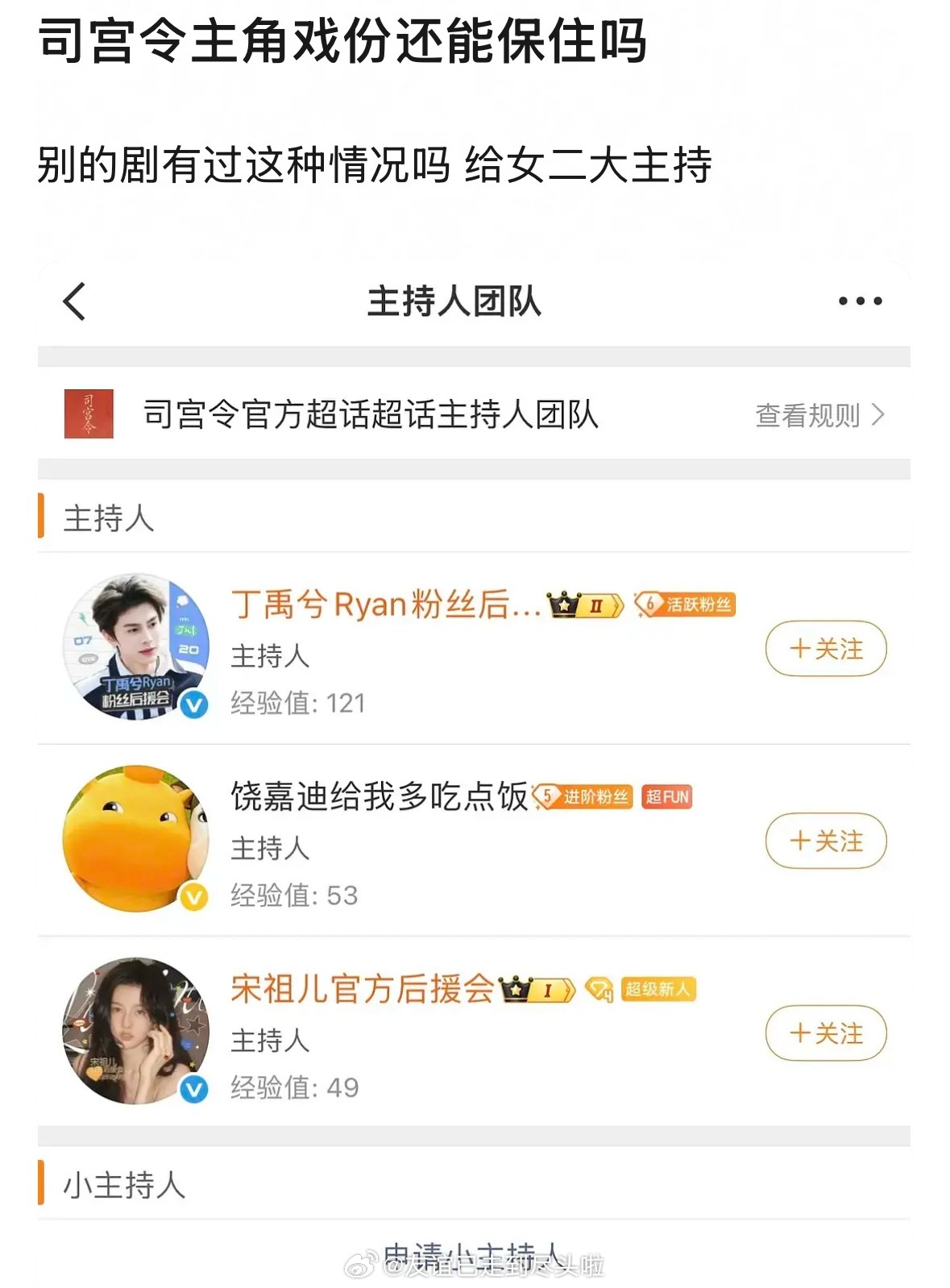The height and width of the screenshot is (1288, 950).
Task: Tap the 超FUN badge next to 饶嘉迪给我多吃点饭
Action: point(668,796)
